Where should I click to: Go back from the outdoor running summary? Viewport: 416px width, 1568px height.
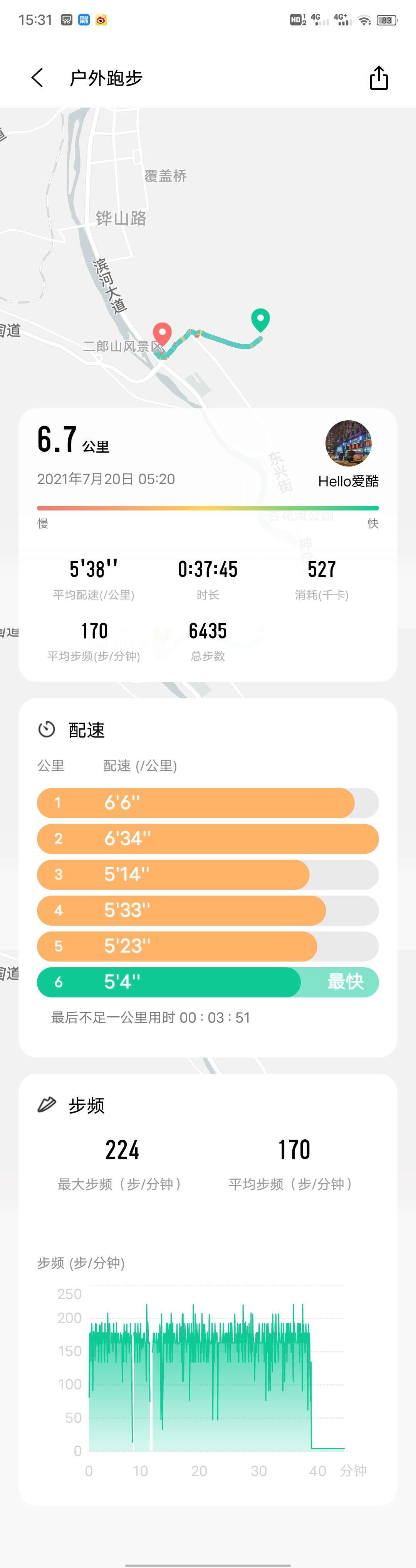tap(37, 78)
